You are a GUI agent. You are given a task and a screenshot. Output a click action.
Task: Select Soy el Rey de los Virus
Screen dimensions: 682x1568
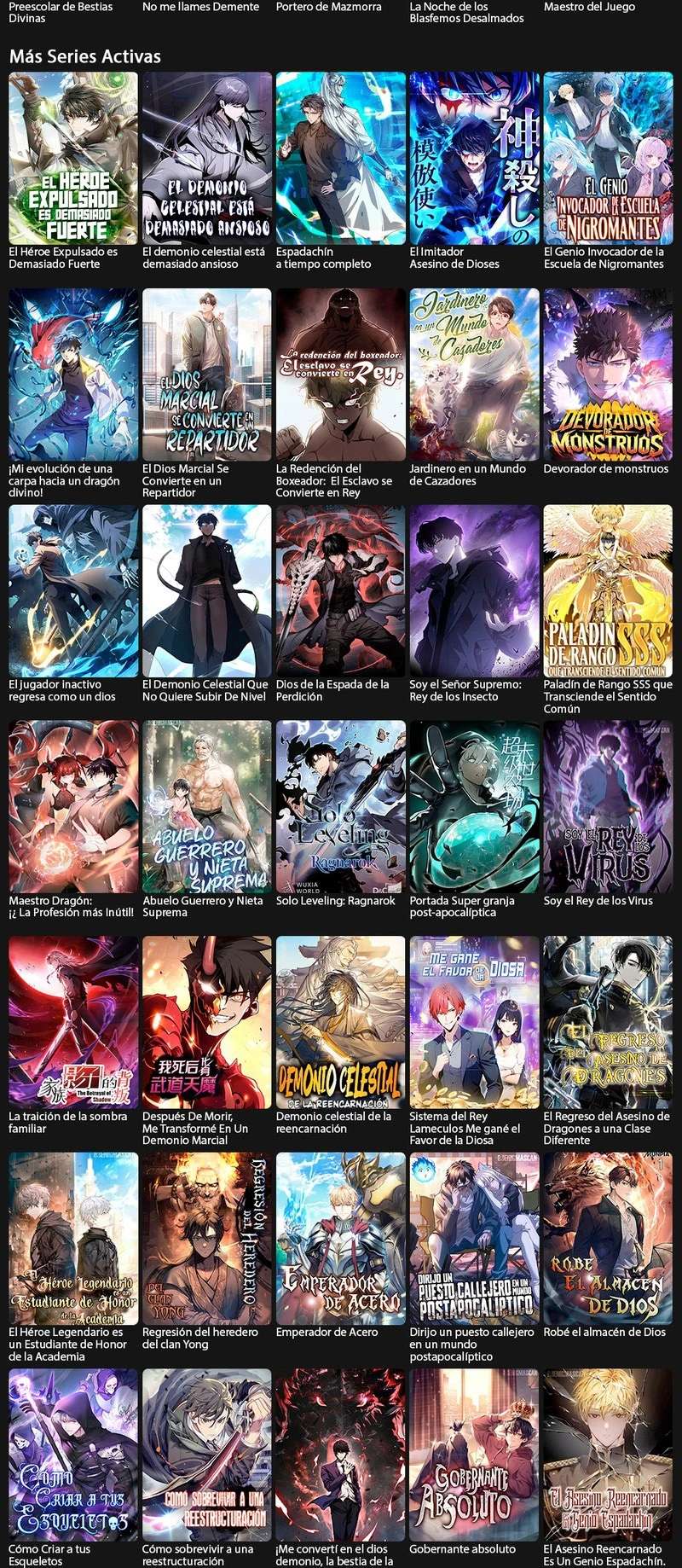pos(608,807)
